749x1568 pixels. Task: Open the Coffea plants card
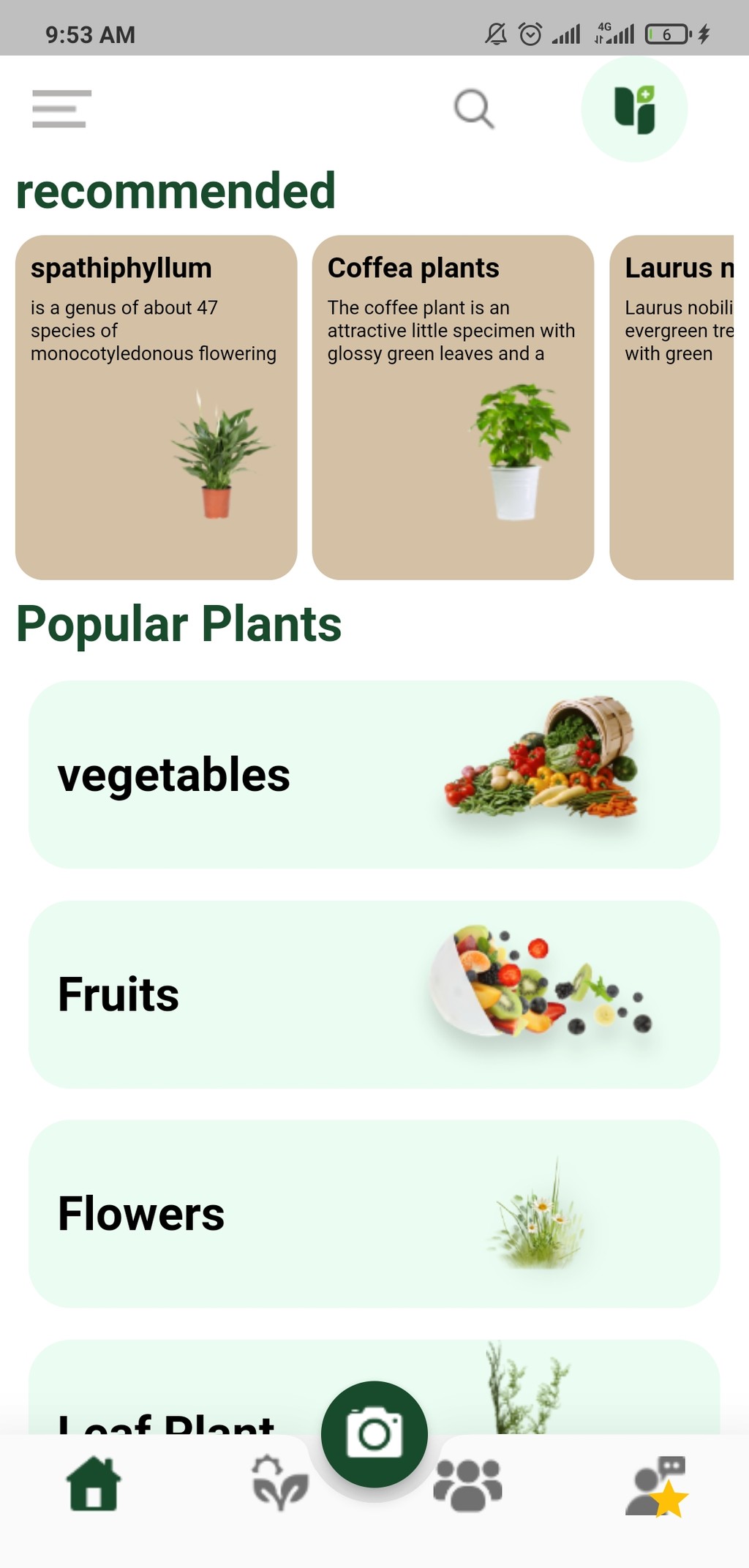[x=453, y=408]
